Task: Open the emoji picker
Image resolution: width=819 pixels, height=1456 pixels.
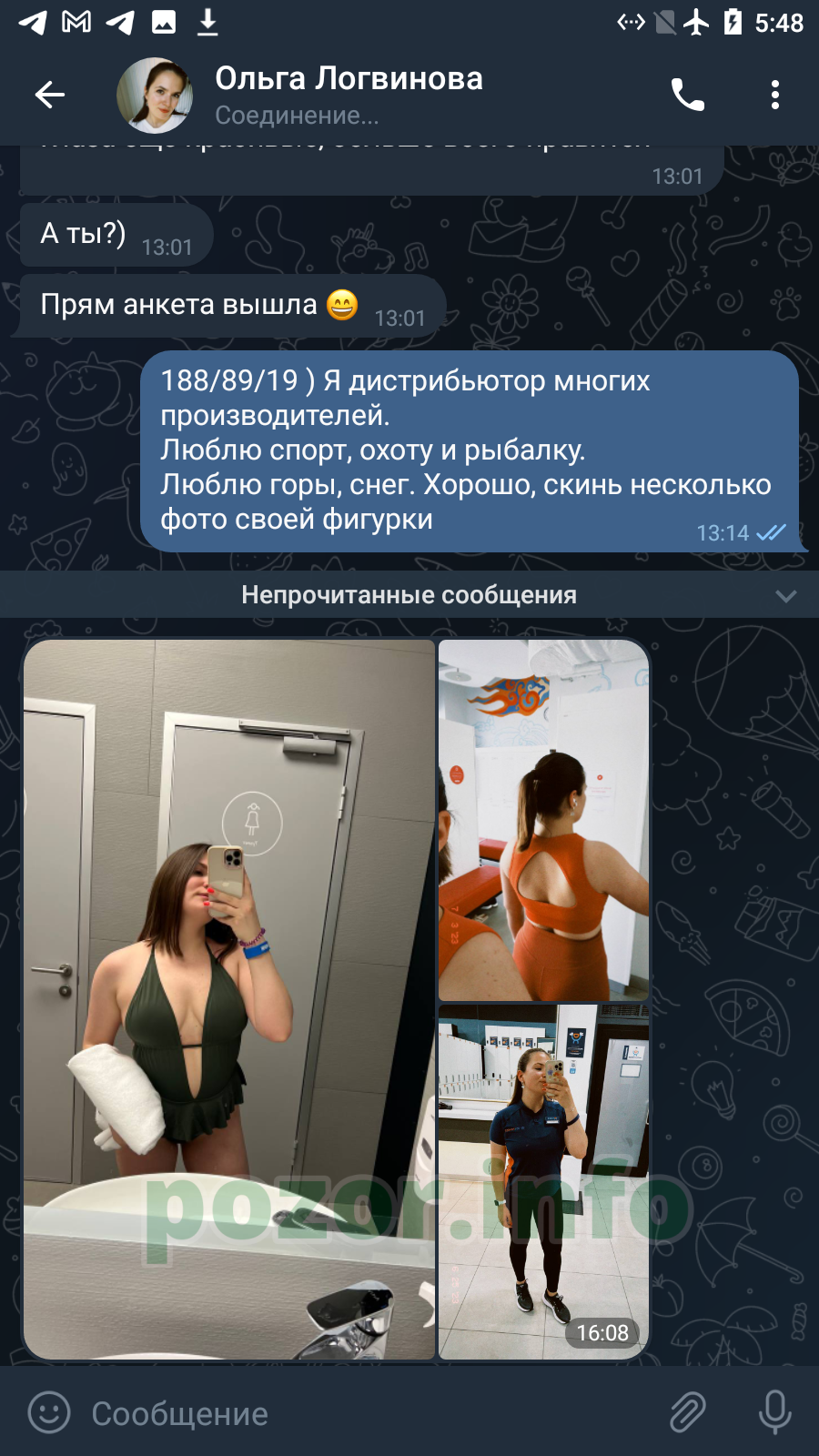Action: (49, 1413)
